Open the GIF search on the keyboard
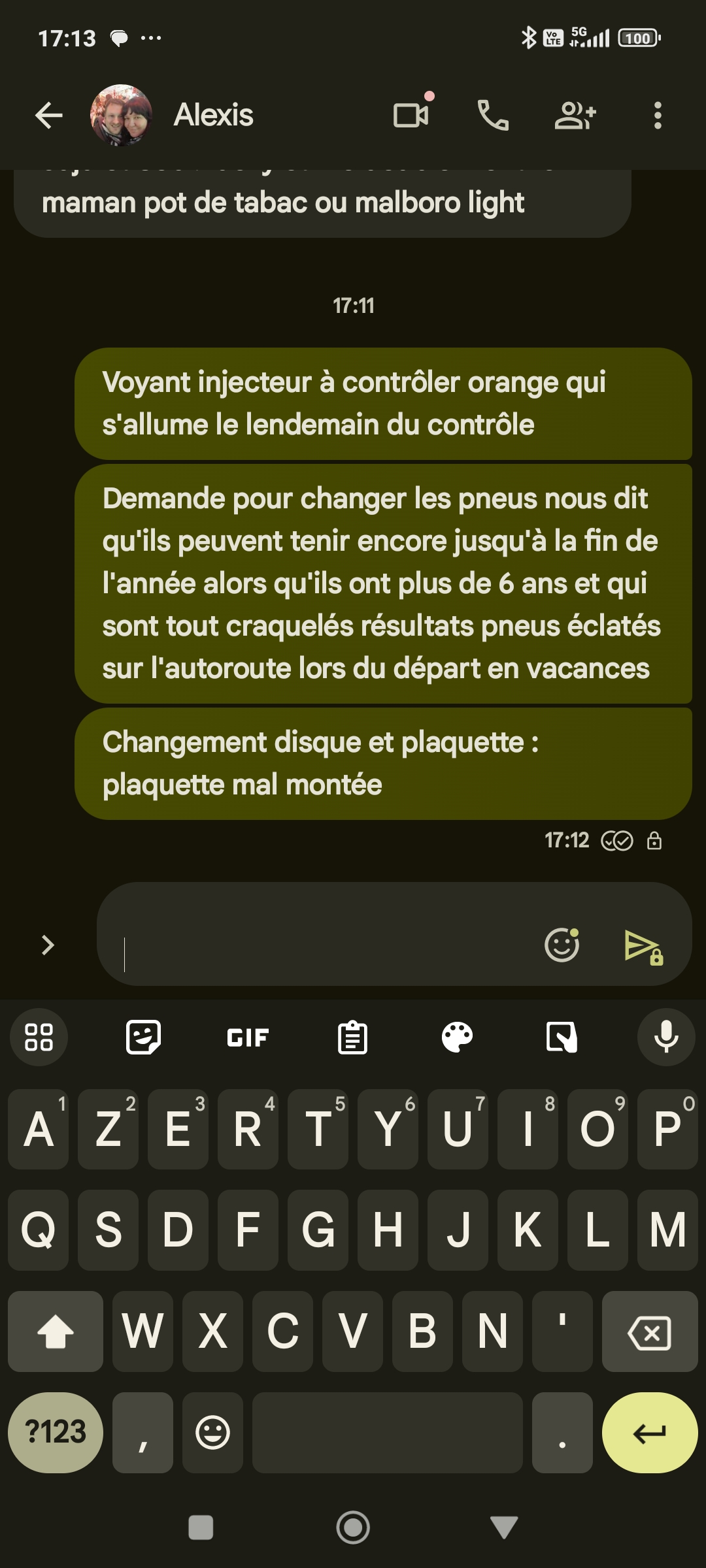The image size is (706, 1568). 248,1037
